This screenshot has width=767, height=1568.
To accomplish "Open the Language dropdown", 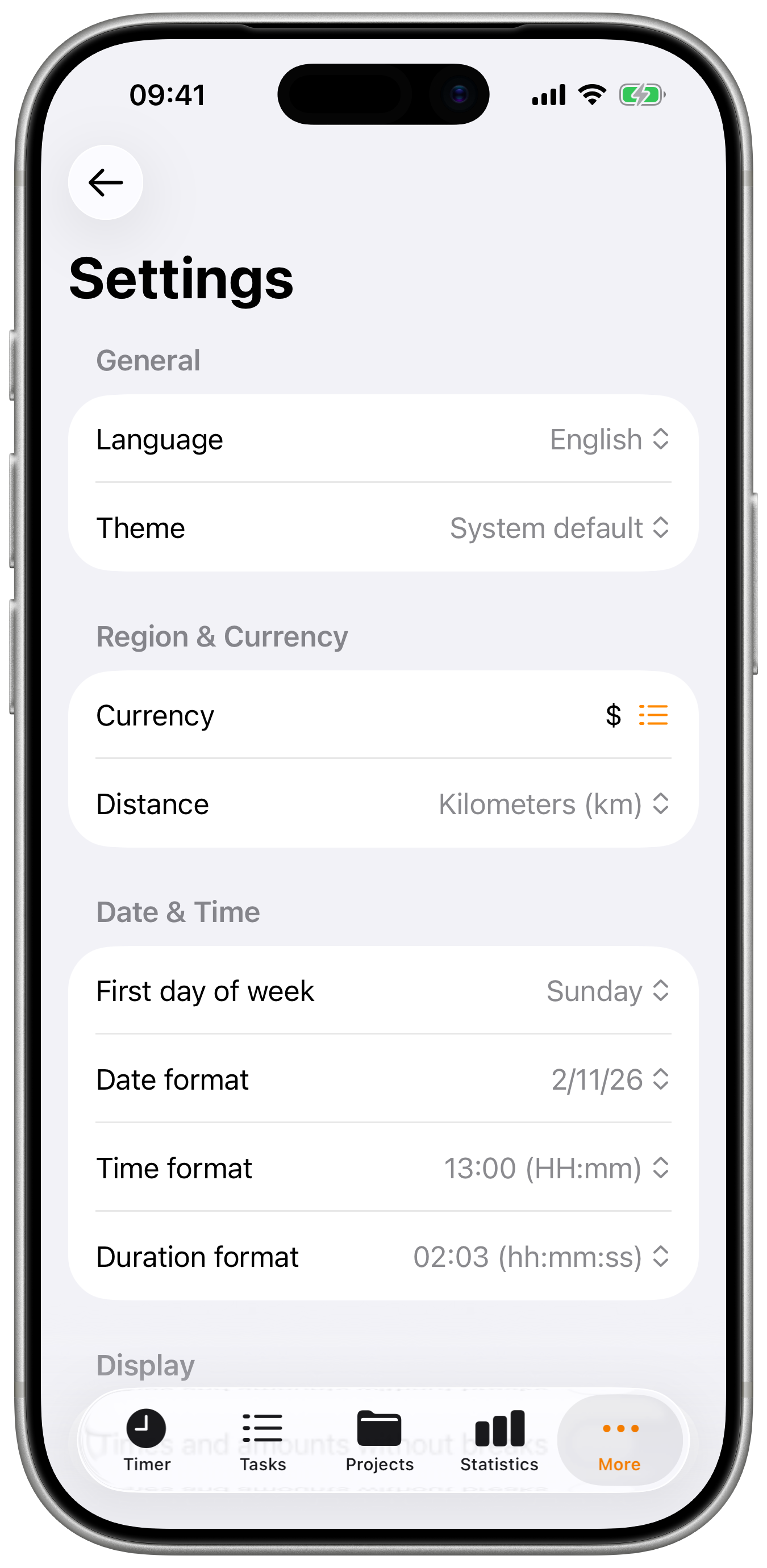I will (608, 440).
